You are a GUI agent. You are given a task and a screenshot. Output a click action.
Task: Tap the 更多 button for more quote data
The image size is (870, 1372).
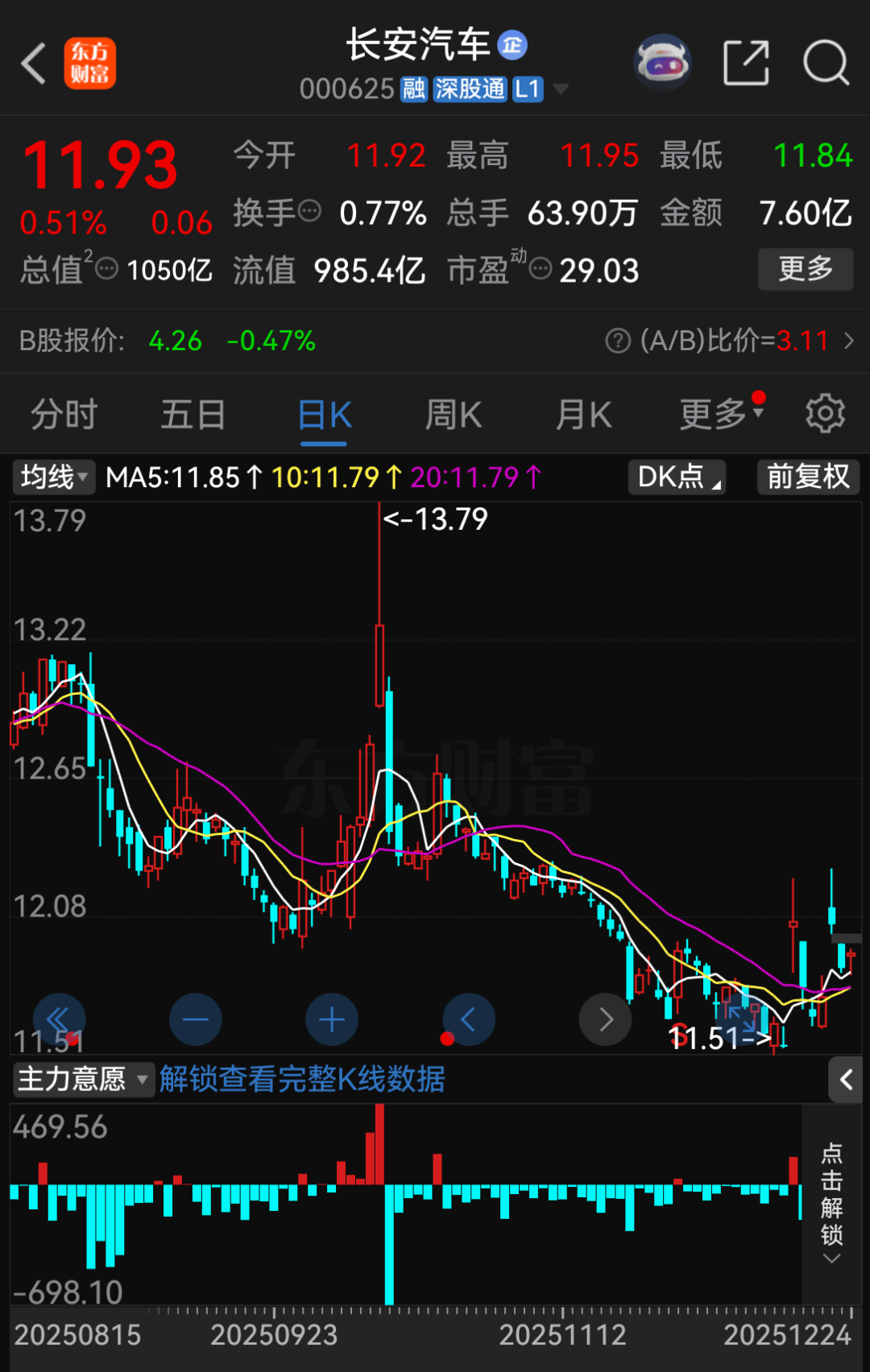pyautogui.click(x=805, y=269)
